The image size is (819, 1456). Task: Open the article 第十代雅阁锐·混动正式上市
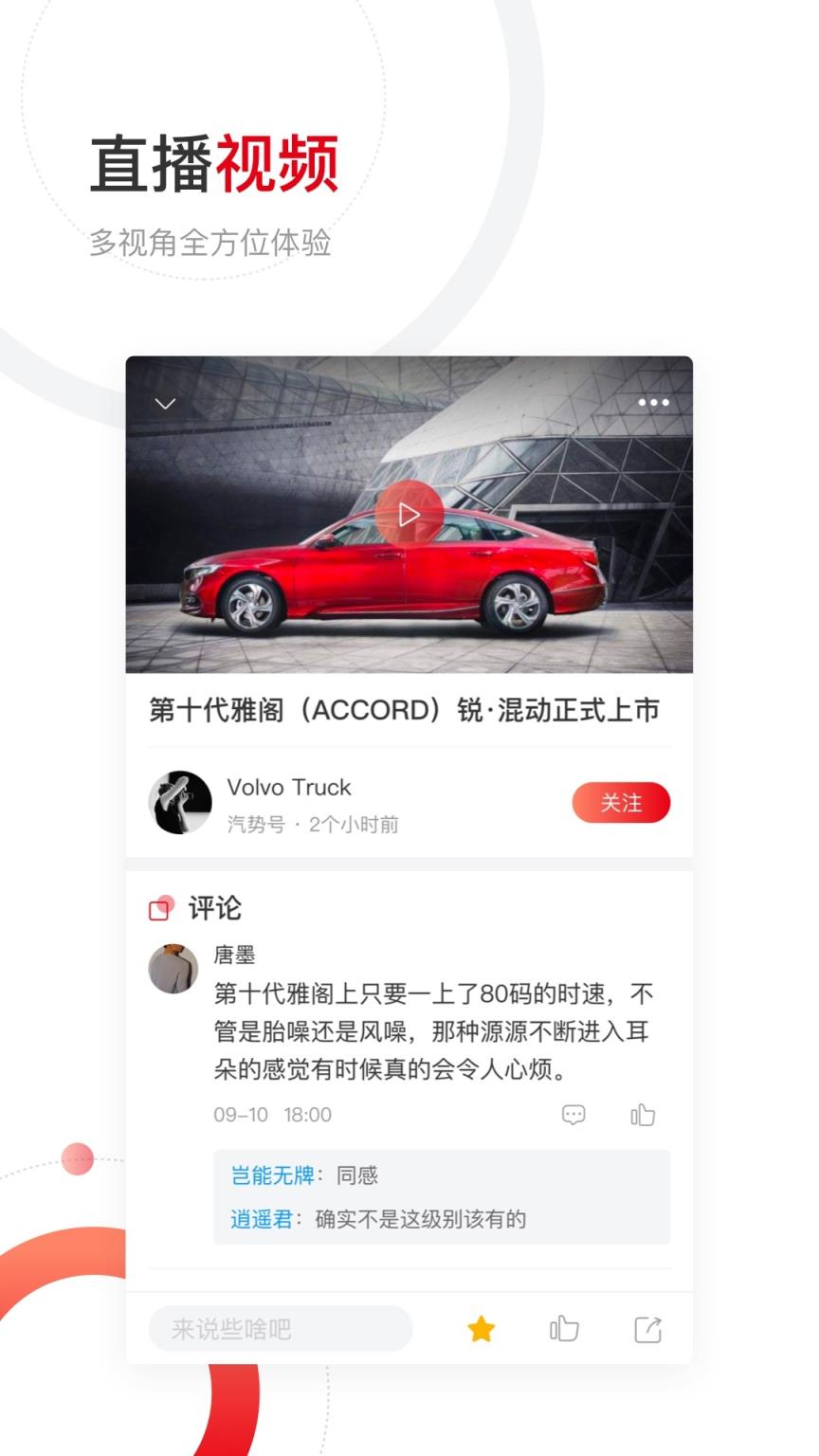[408, 709]
